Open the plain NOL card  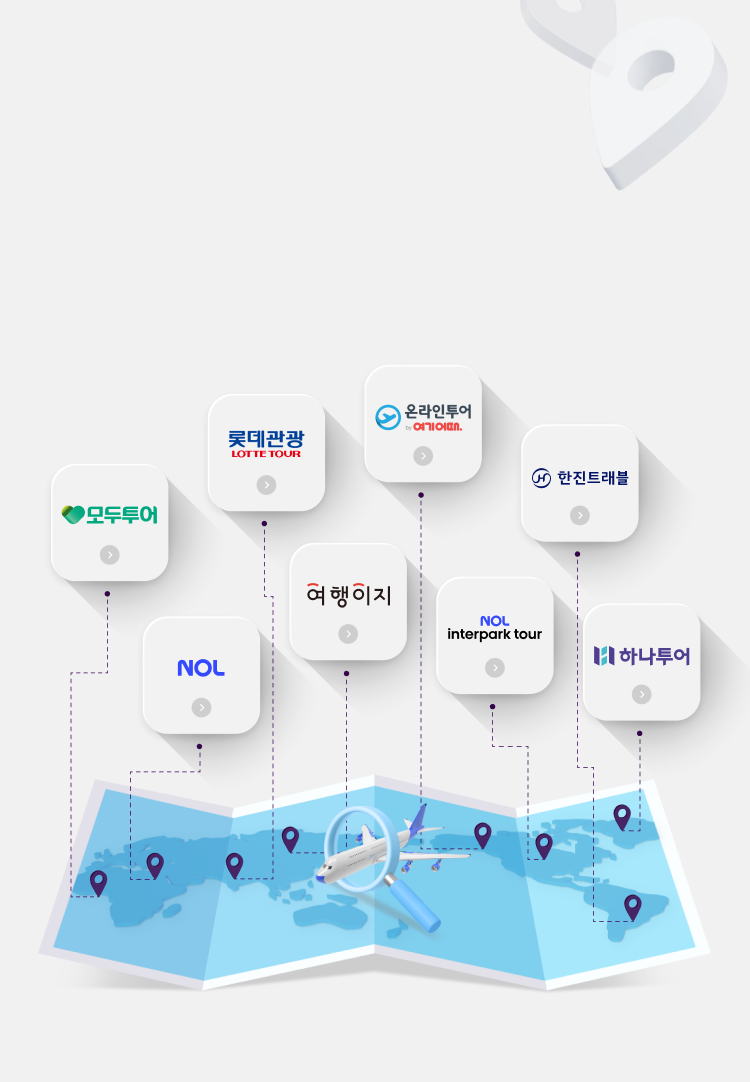(x=201, y=676)
